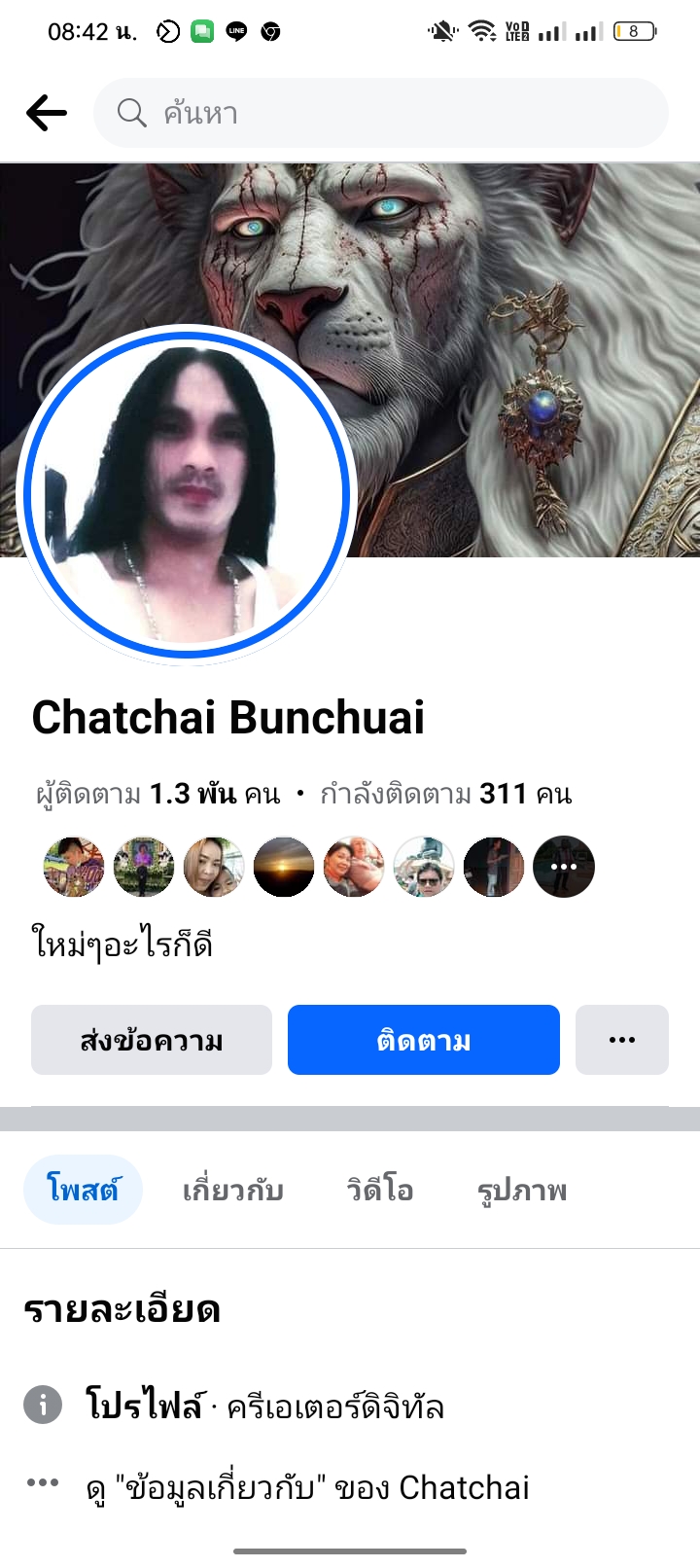Switch to the รูปภาพ tab
The width and height of the screenshot is (700, 1568).
tap(522, 1190)
